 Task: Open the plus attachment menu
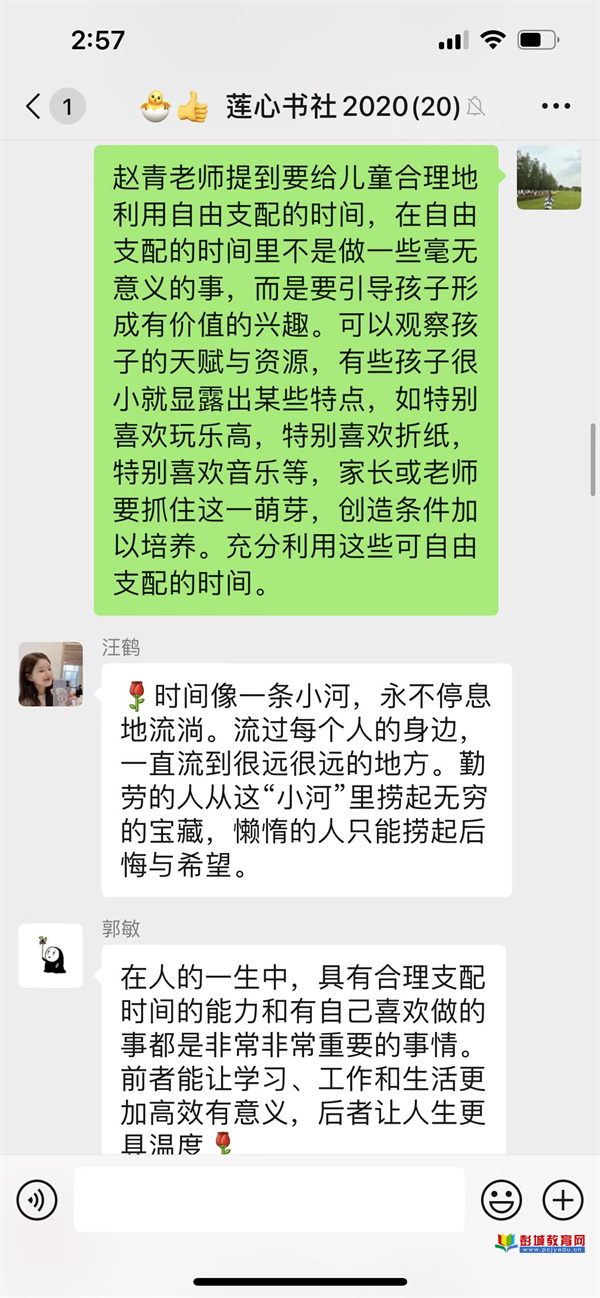pos(562,1199)
